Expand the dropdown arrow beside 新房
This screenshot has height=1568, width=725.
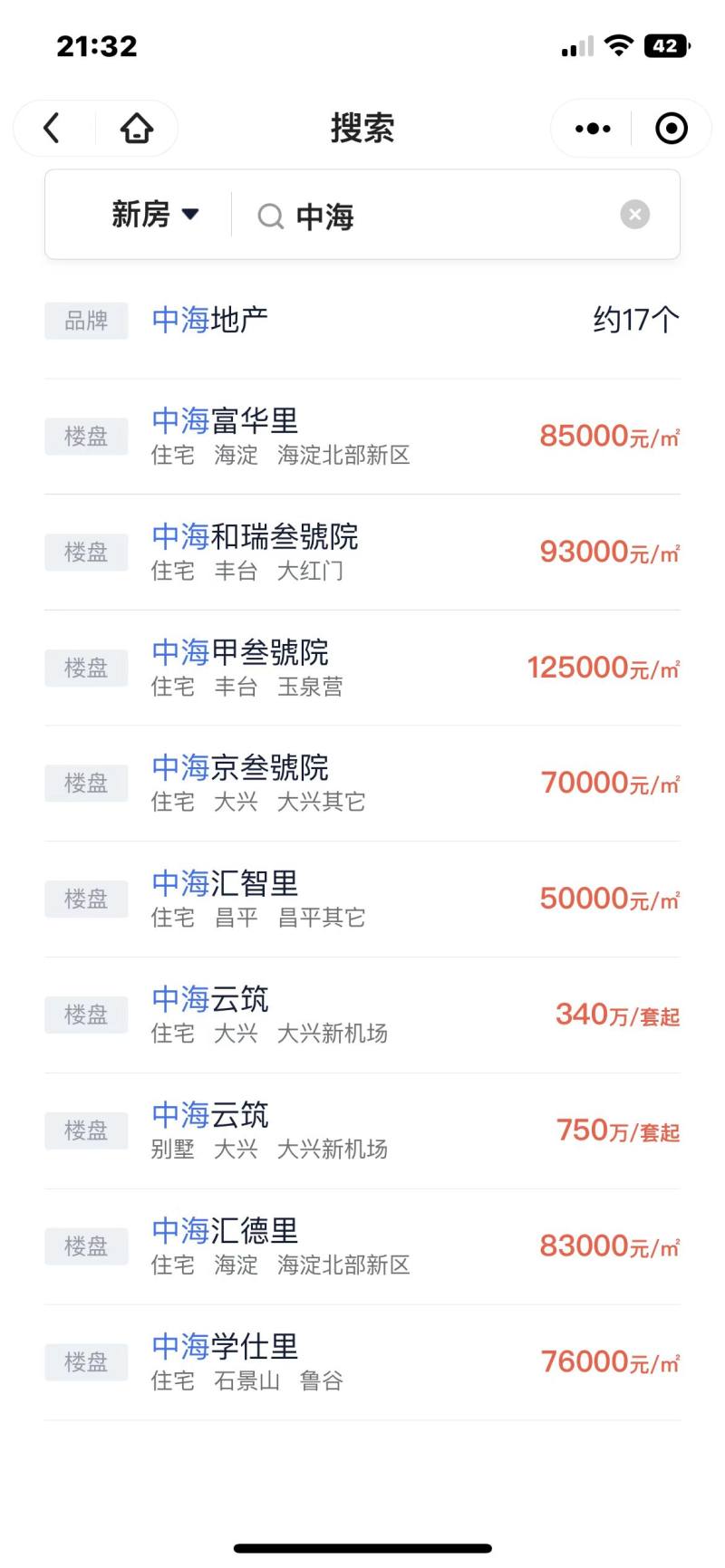[190, 215]
